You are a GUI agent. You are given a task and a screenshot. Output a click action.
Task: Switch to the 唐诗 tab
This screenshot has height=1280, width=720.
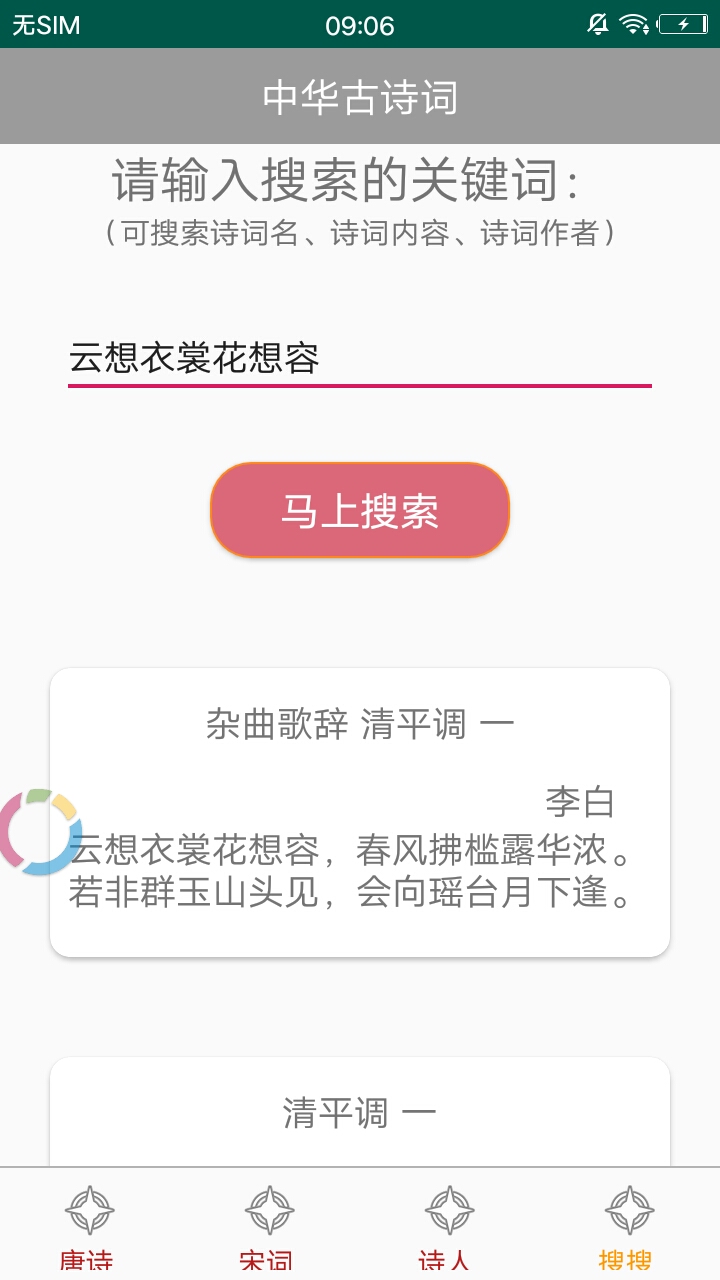coord(89,1226)
